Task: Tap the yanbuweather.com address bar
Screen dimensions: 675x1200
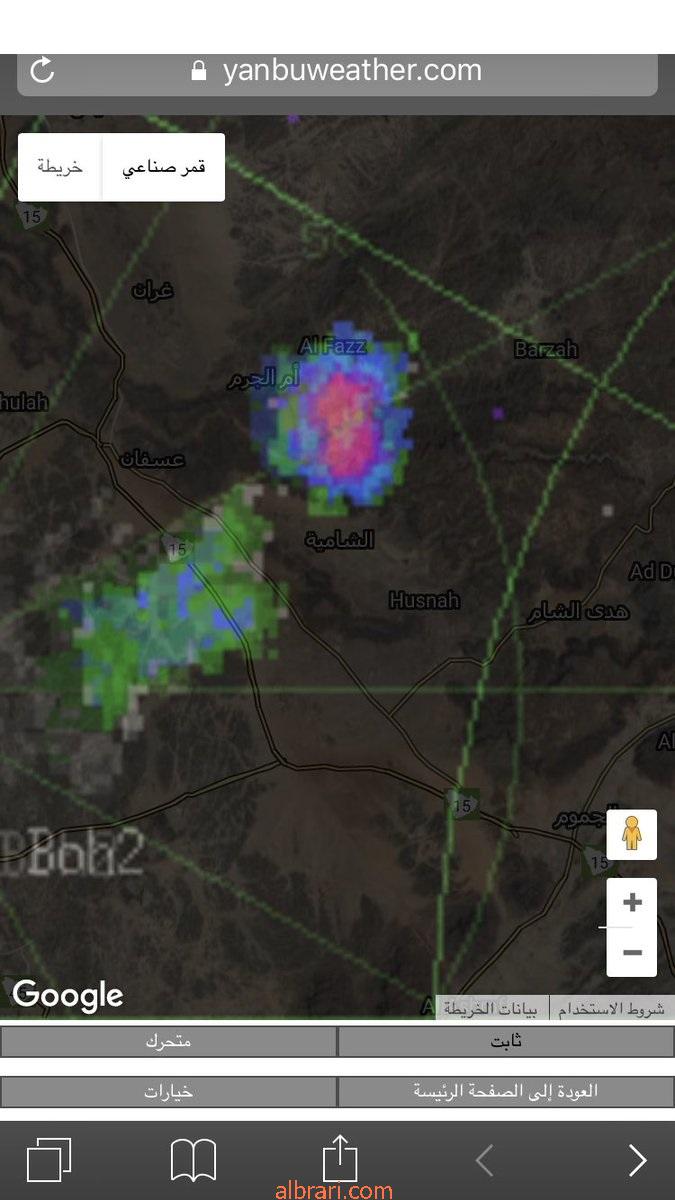Action: (x=337, y=72)
